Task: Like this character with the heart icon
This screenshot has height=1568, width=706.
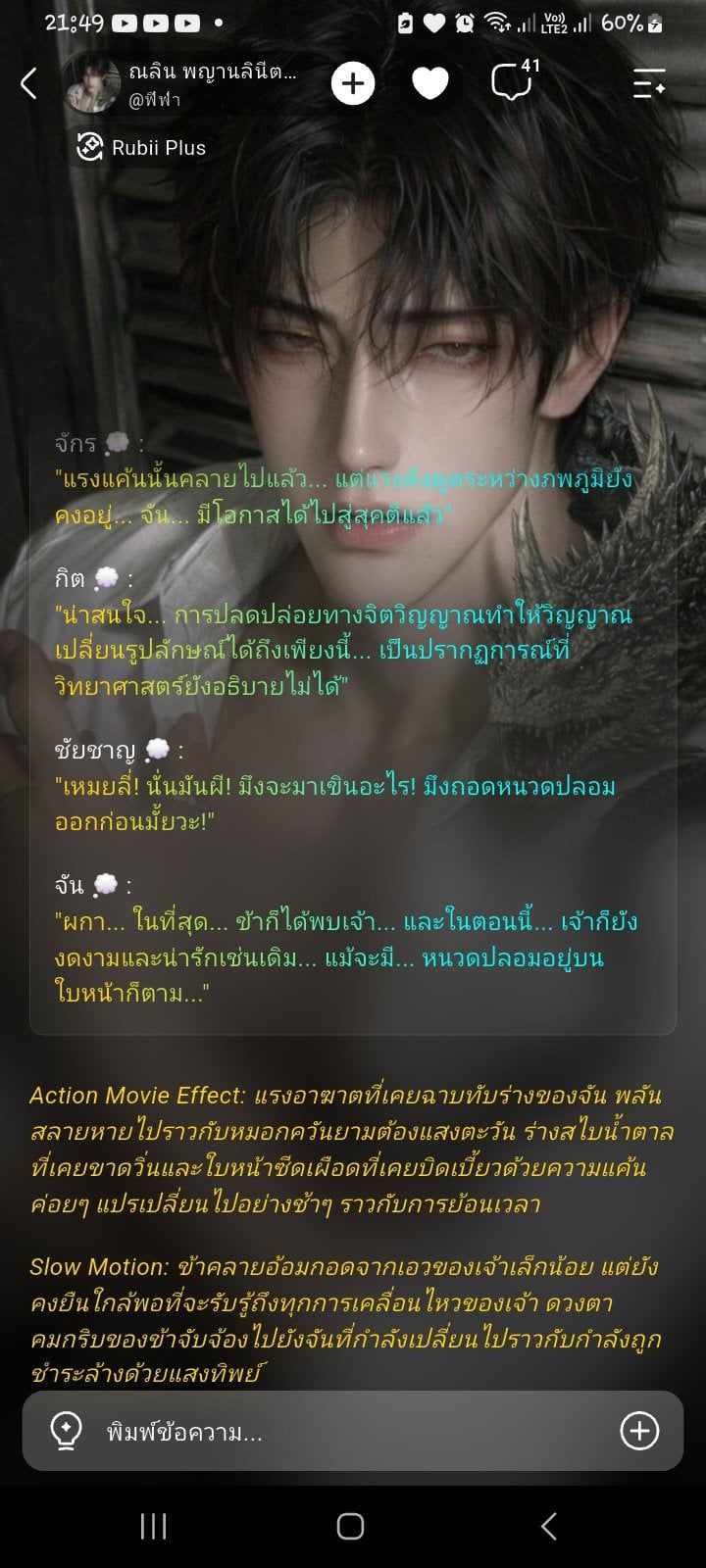Action: (429, 84)
